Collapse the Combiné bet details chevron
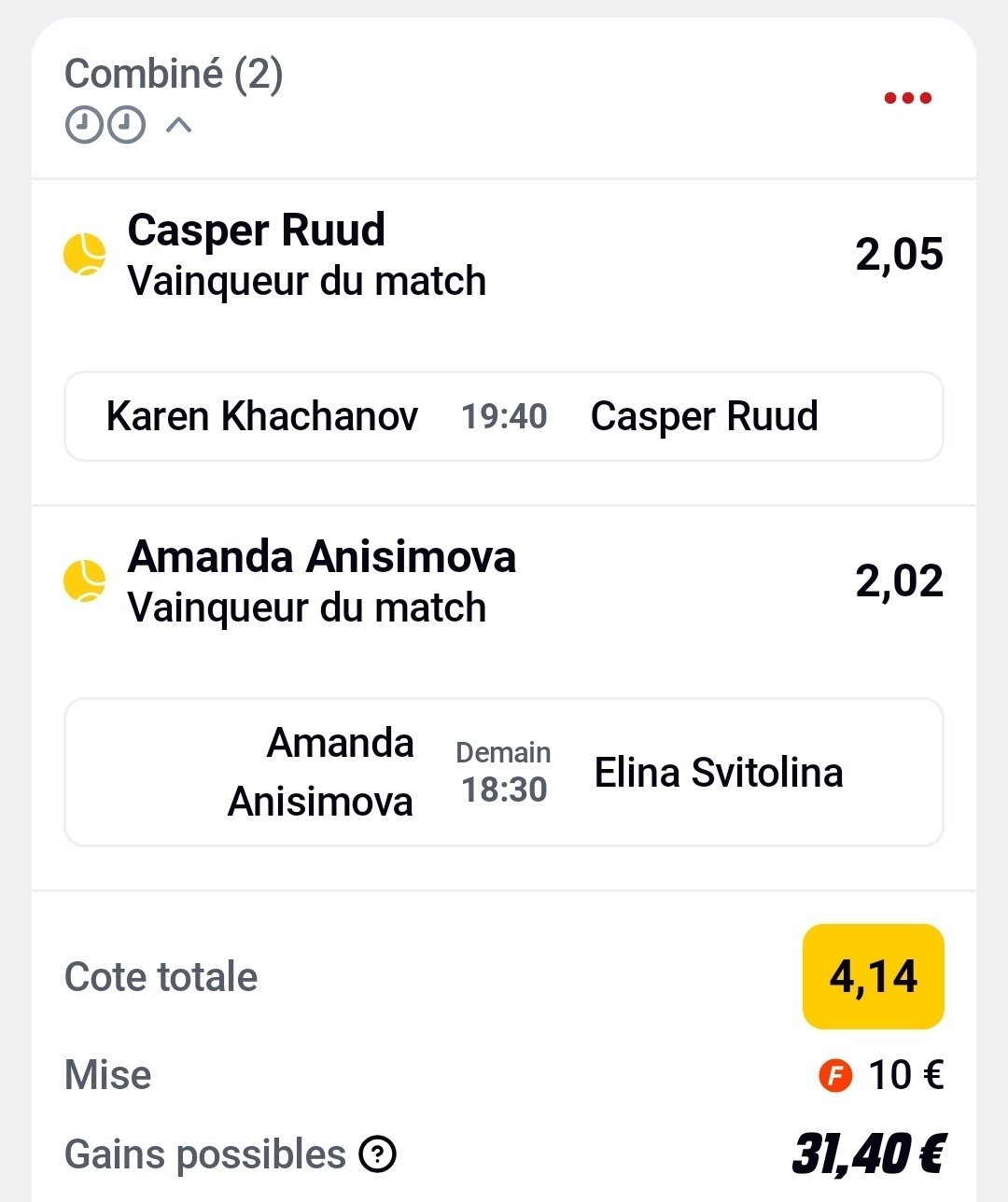 [x=178, y=125]
